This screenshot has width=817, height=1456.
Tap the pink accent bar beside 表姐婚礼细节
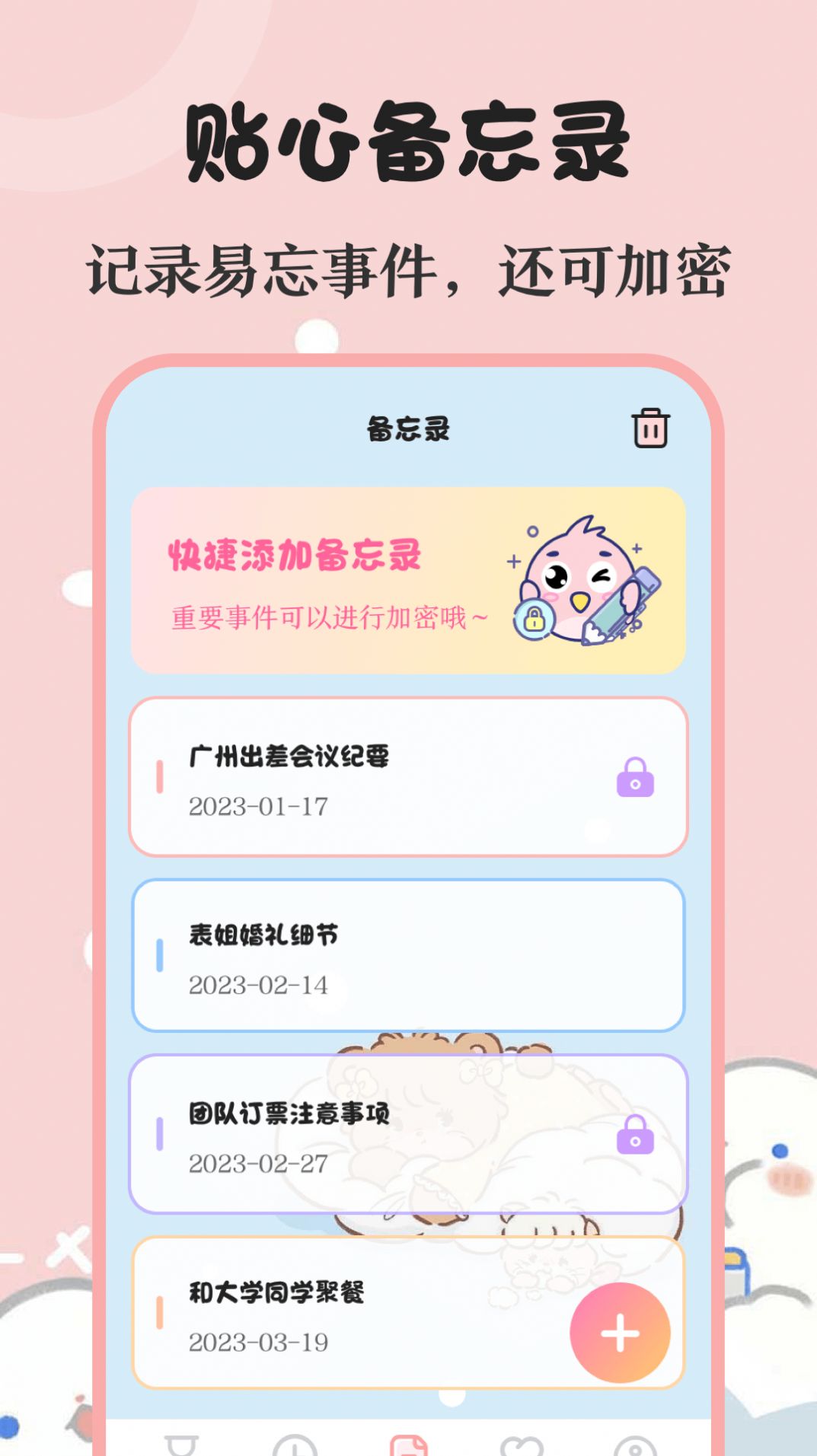(x=158, y=958)
